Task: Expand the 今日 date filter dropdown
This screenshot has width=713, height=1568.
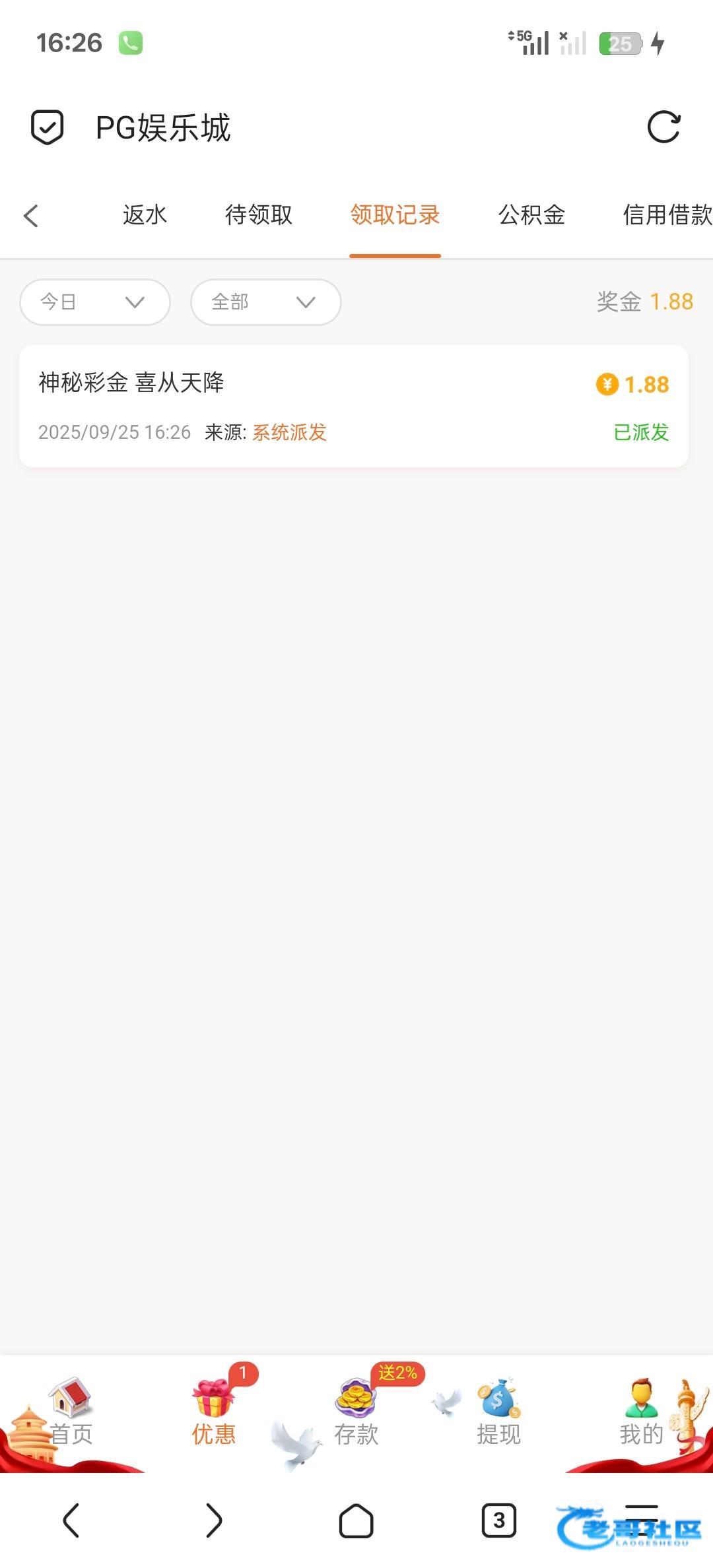Action: [95, 302]
